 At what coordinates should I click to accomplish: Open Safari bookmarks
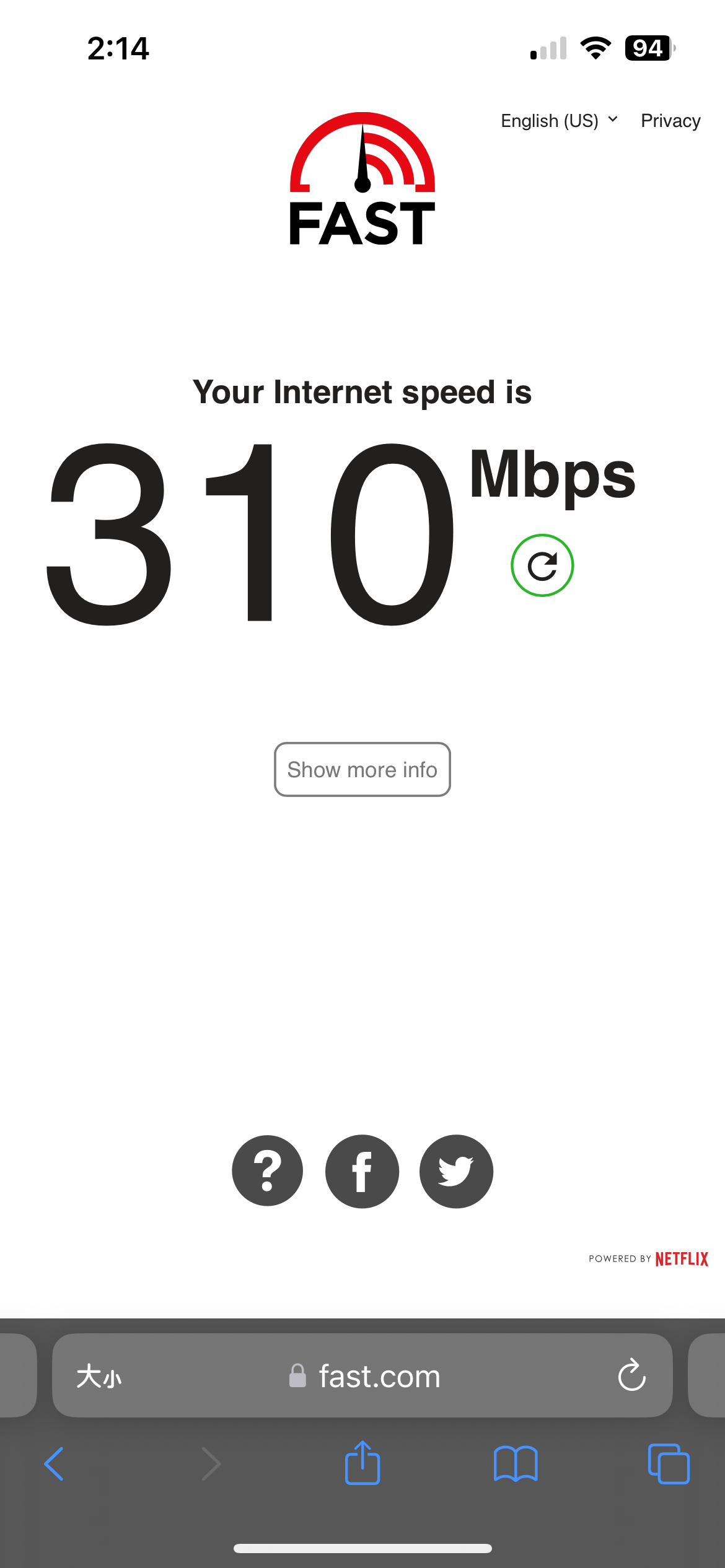[516, 1464]
